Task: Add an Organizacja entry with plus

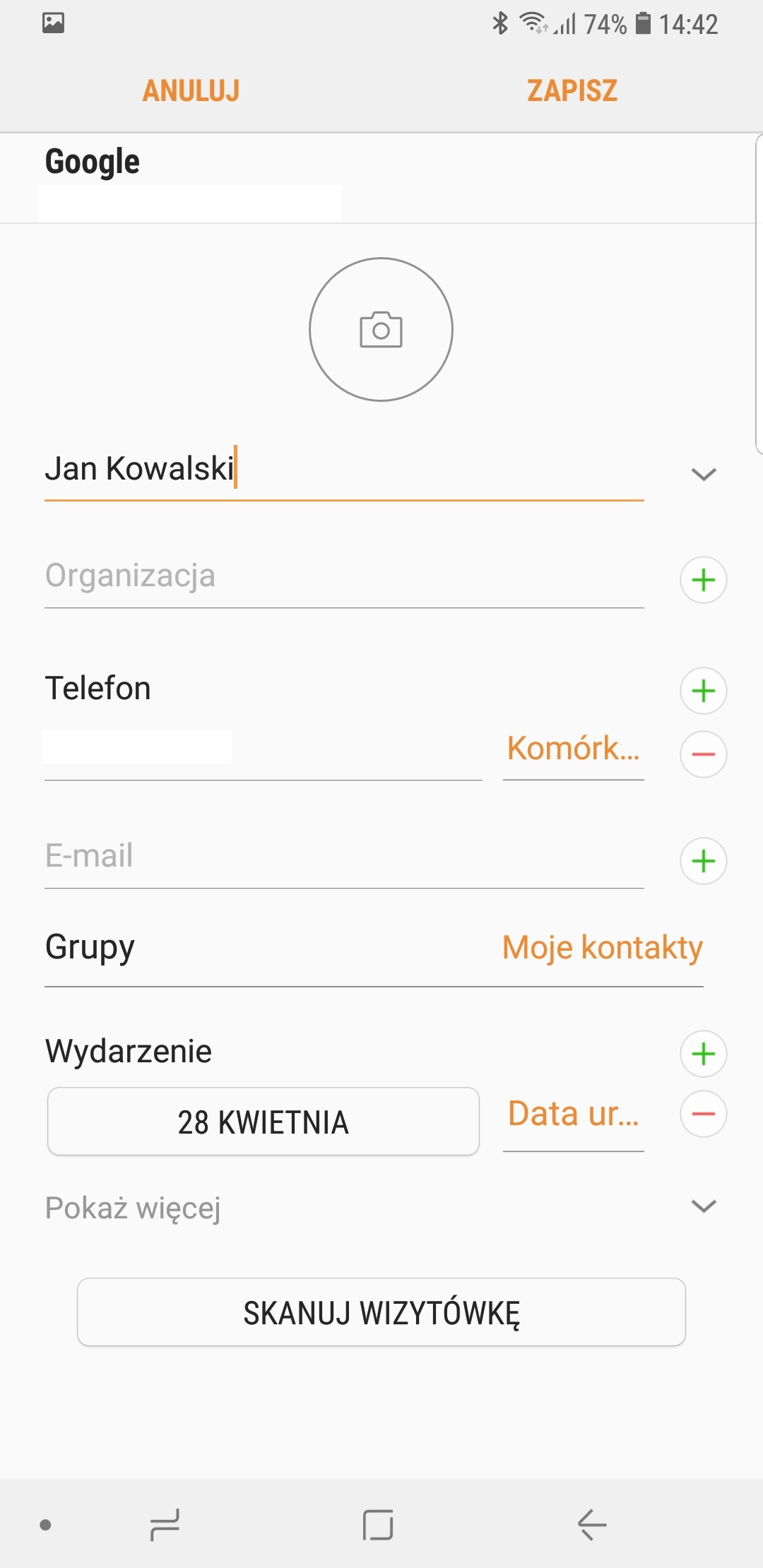Action: (x=704, y=581)
